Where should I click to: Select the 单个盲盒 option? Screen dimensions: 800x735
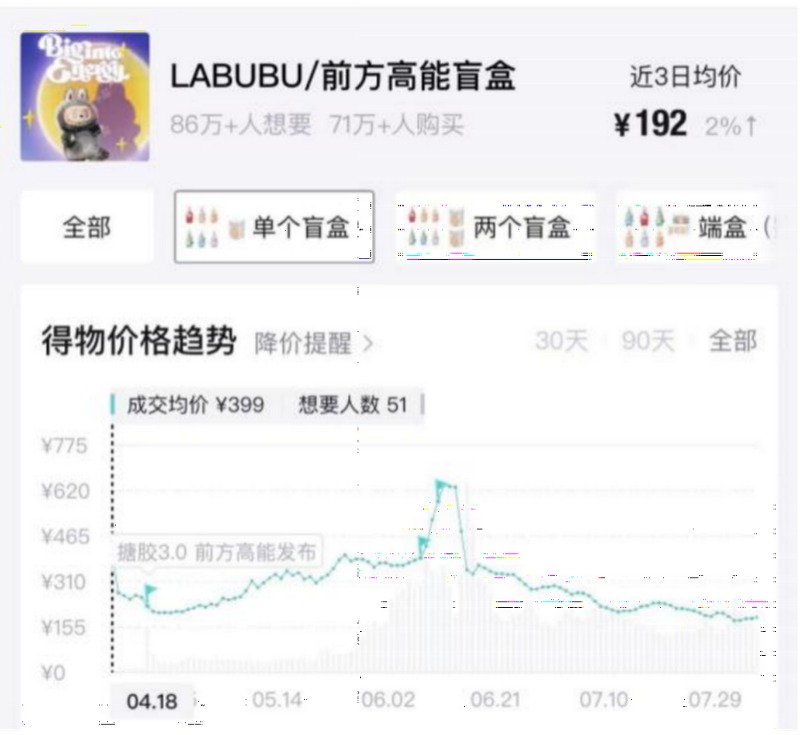(x=274, y=227)
